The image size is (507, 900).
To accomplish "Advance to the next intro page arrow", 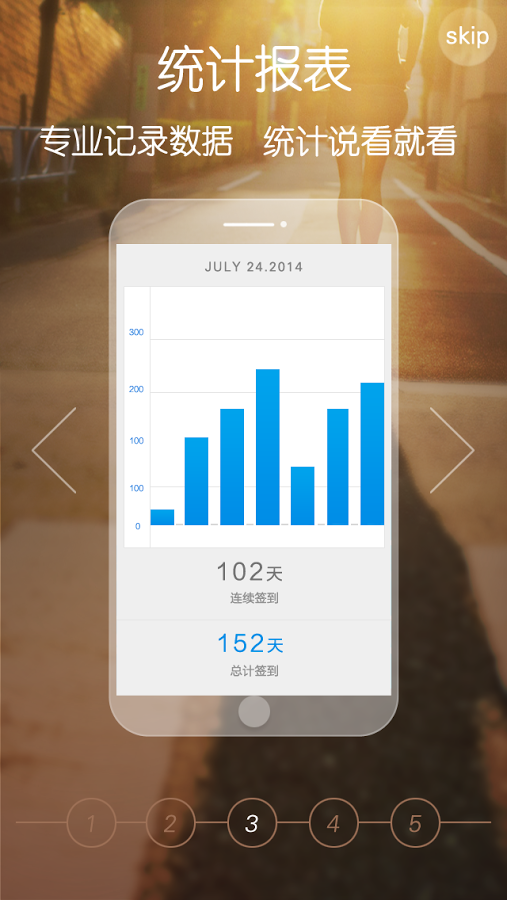I will click(452, 451).
